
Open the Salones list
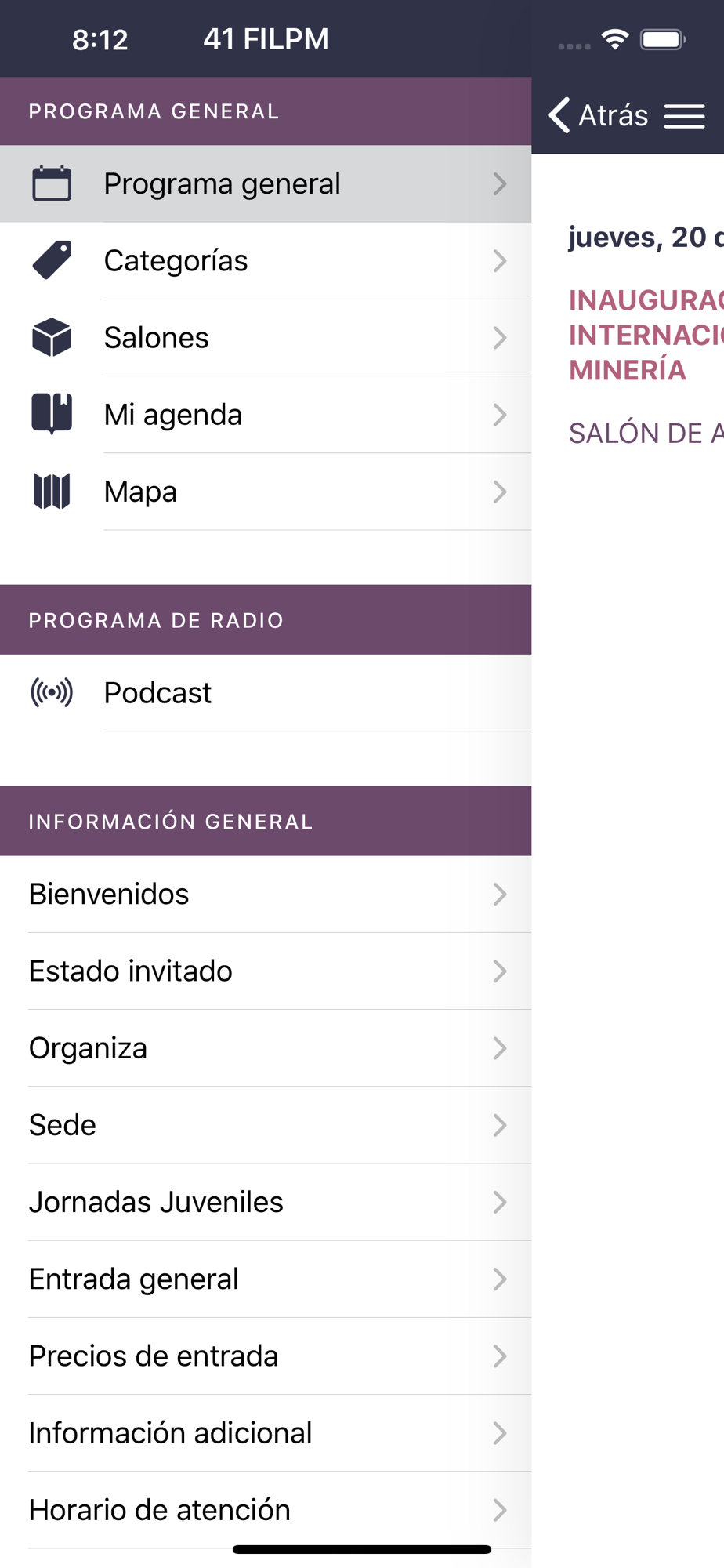[x=266, y=337]
